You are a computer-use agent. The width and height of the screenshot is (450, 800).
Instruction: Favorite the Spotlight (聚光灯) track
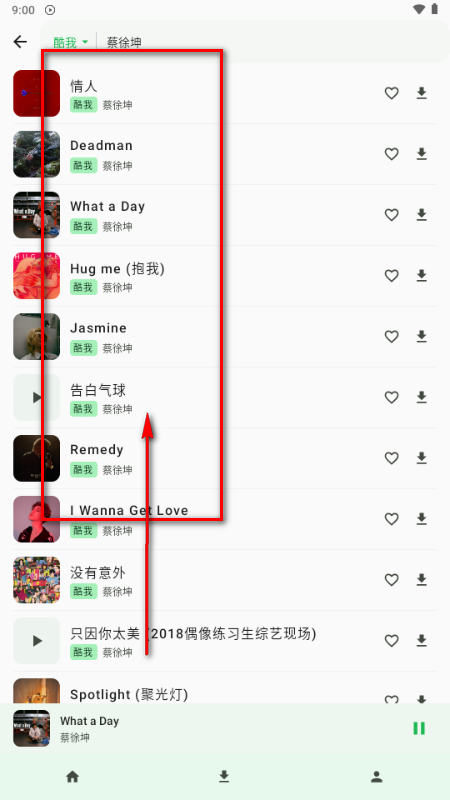[x=391, y=699]
